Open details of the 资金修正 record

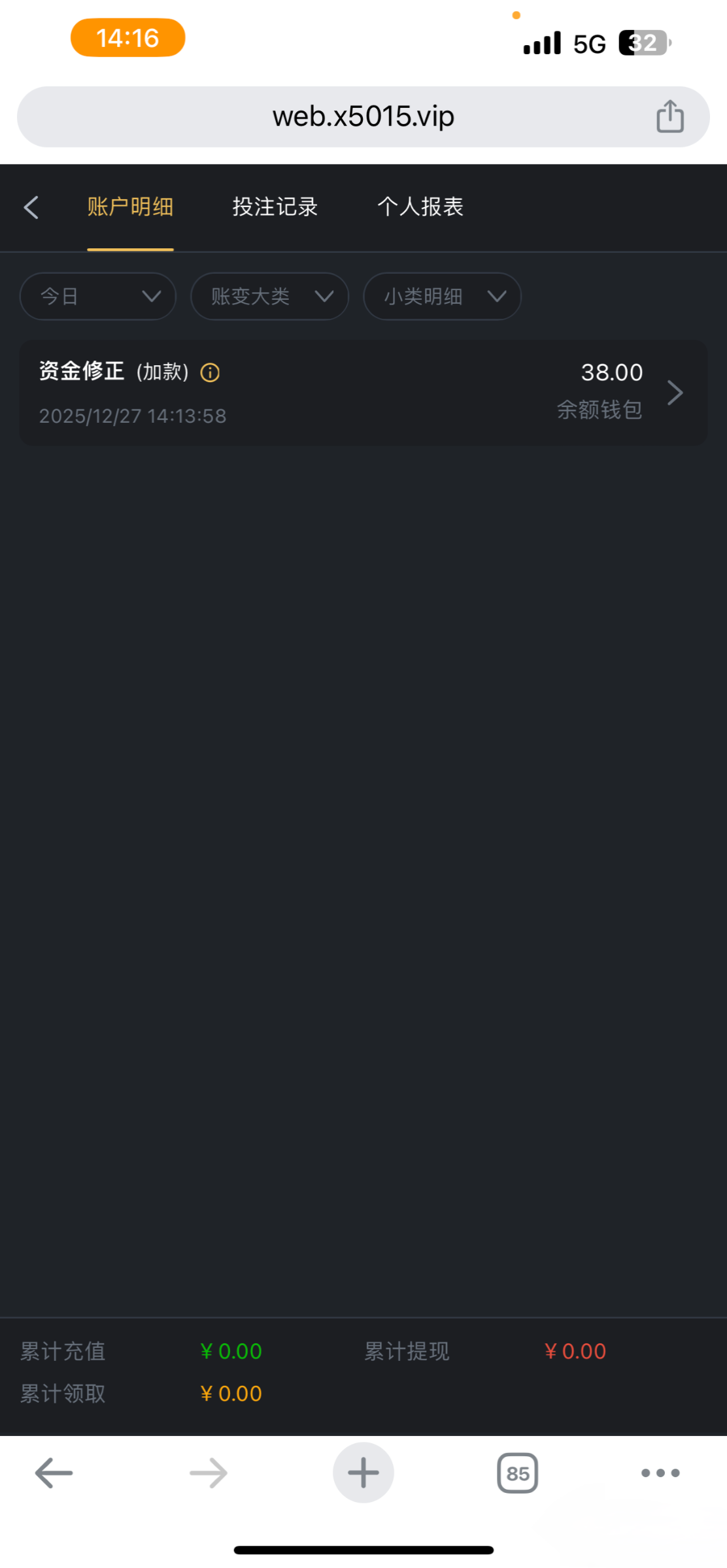675,392
